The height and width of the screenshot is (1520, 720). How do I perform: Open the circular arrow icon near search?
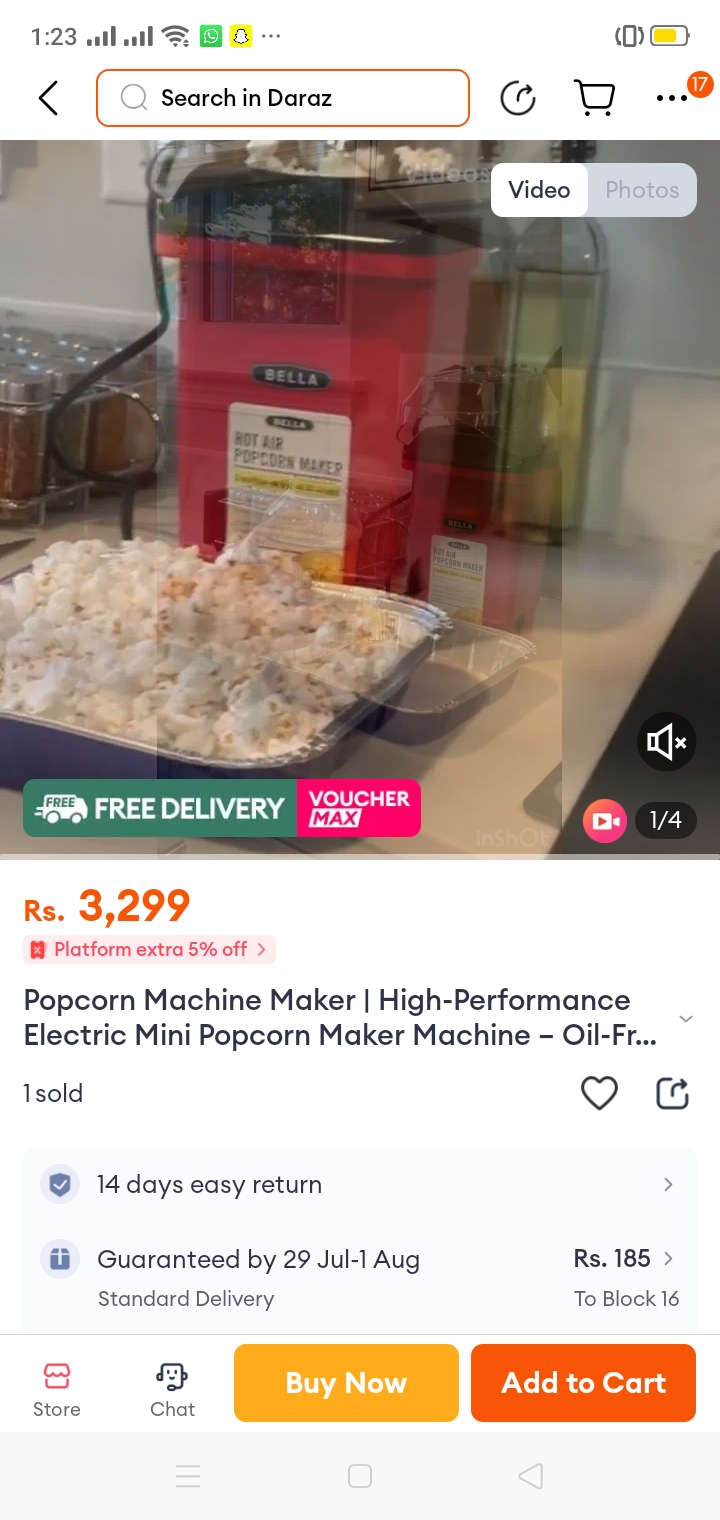(x=518, y=98)
